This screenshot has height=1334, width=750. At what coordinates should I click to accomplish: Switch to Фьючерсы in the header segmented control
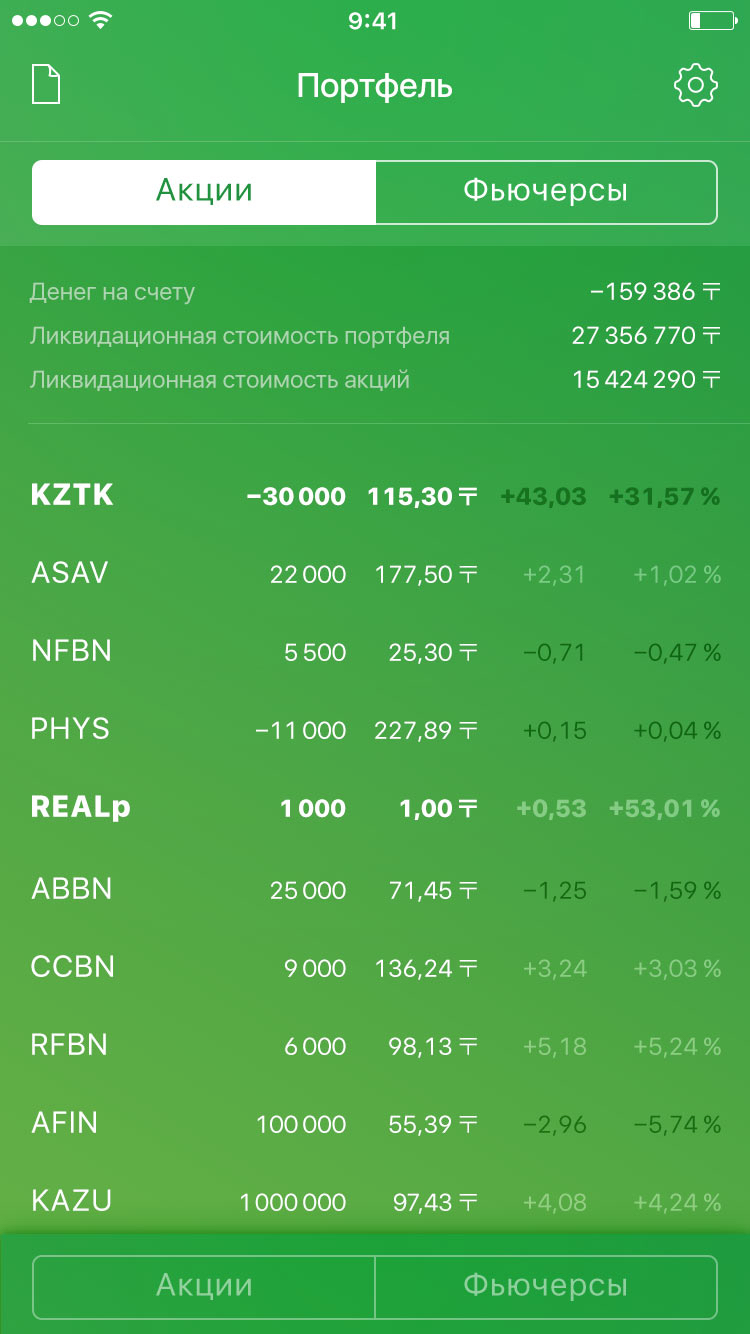tap(546, 192)
